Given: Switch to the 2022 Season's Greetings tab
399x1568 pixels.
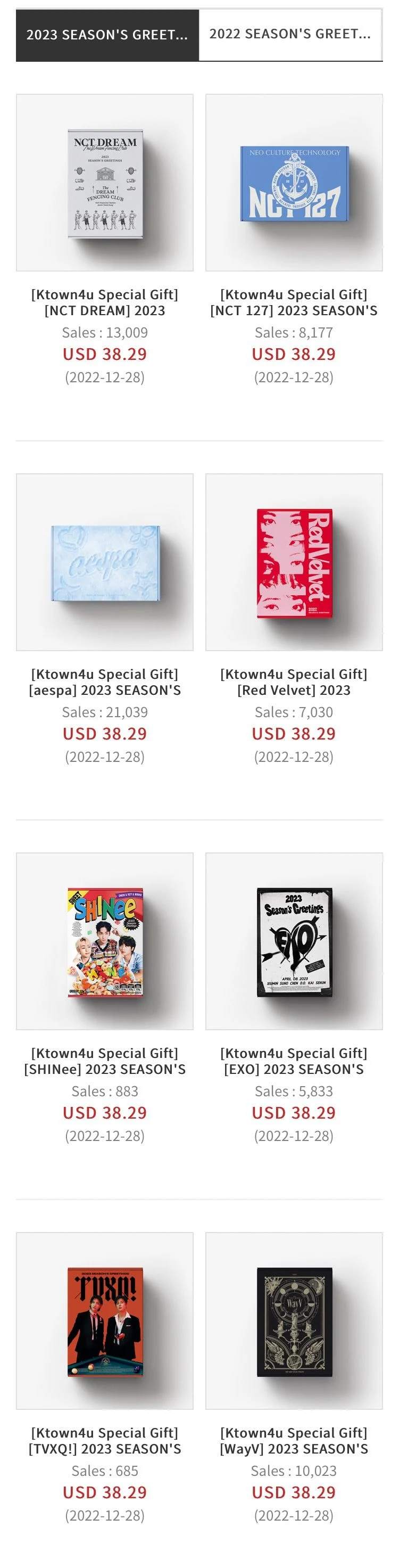Looking at the screenshot, I should [290, 35].
